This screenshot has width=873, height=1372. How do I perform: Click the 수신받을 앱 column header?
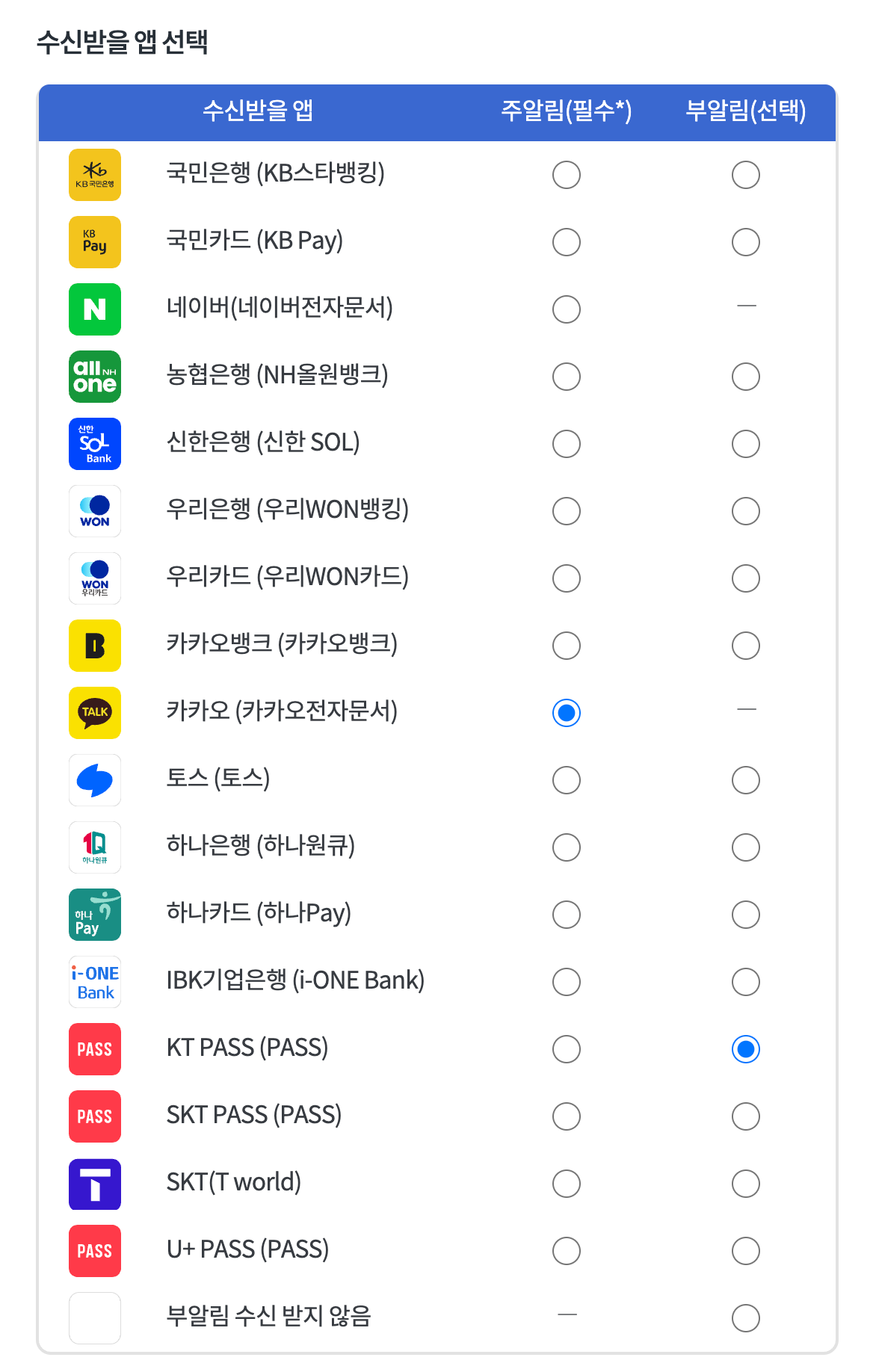coord(258,112)
